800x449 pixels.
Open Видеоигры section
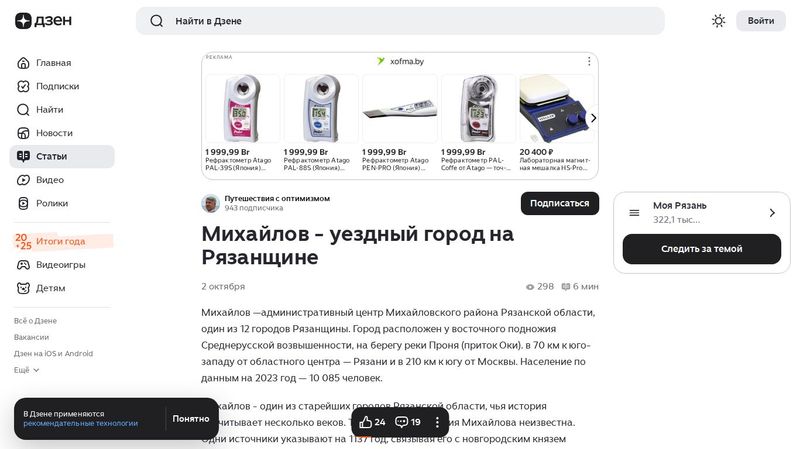(60, 265)
